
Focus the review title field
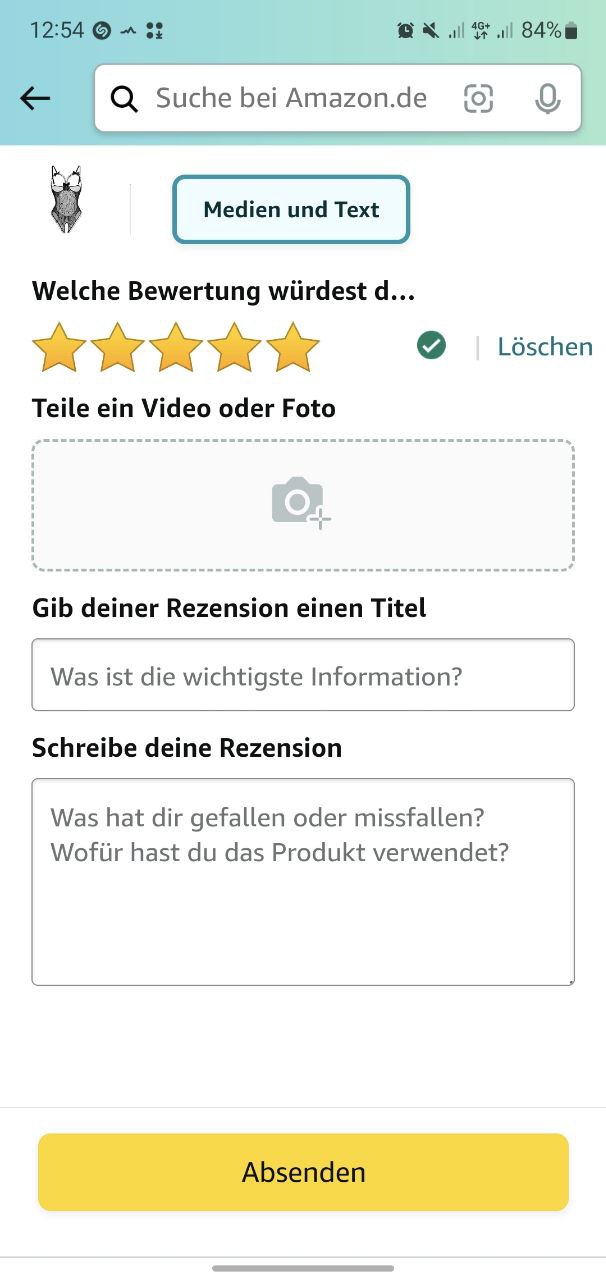point(302,676)
